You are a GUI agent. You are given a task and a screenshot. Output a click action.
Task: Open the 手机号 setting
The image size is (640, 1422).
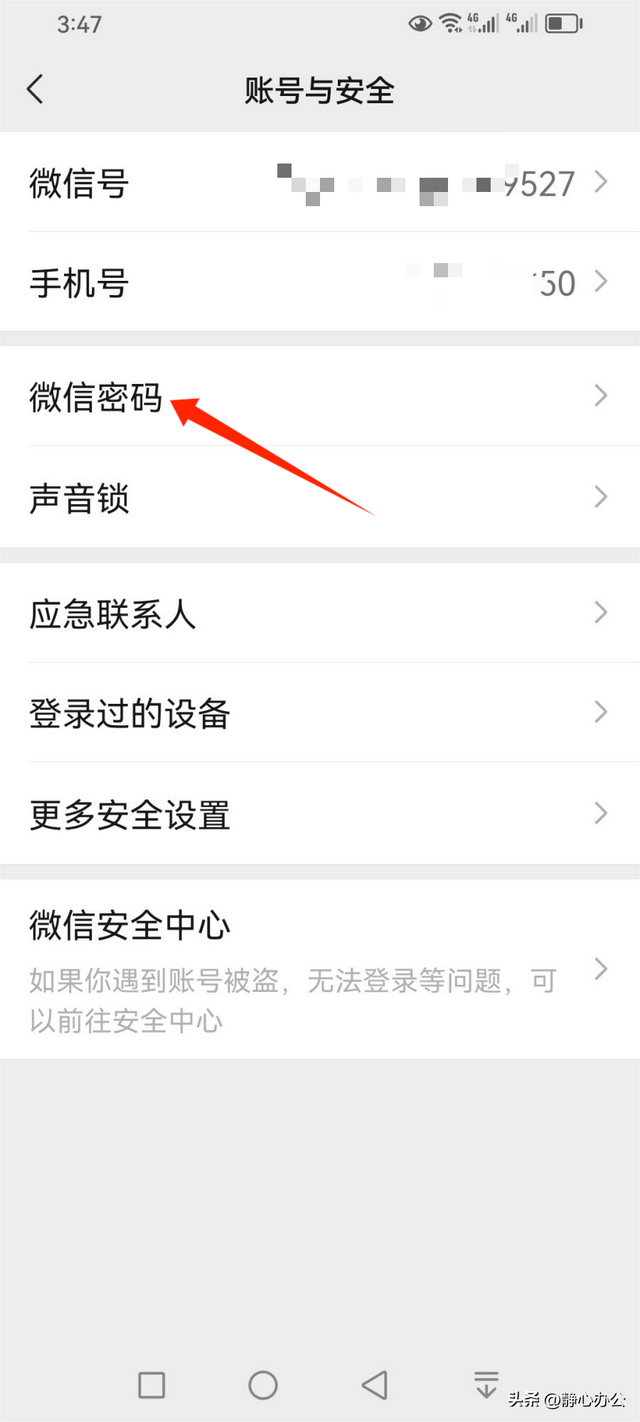pos(320,283)
